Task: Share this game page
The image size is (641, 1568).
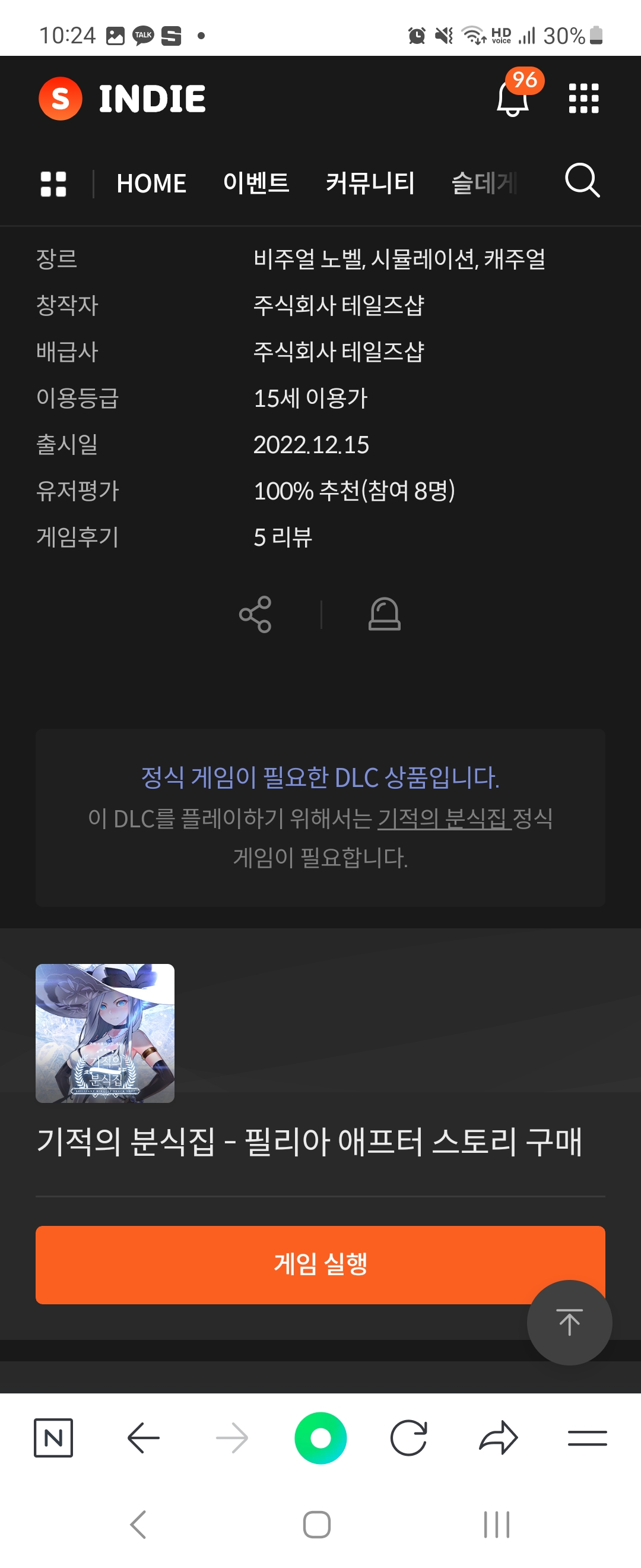Action: pyautogui.click(x=255, y=614)
